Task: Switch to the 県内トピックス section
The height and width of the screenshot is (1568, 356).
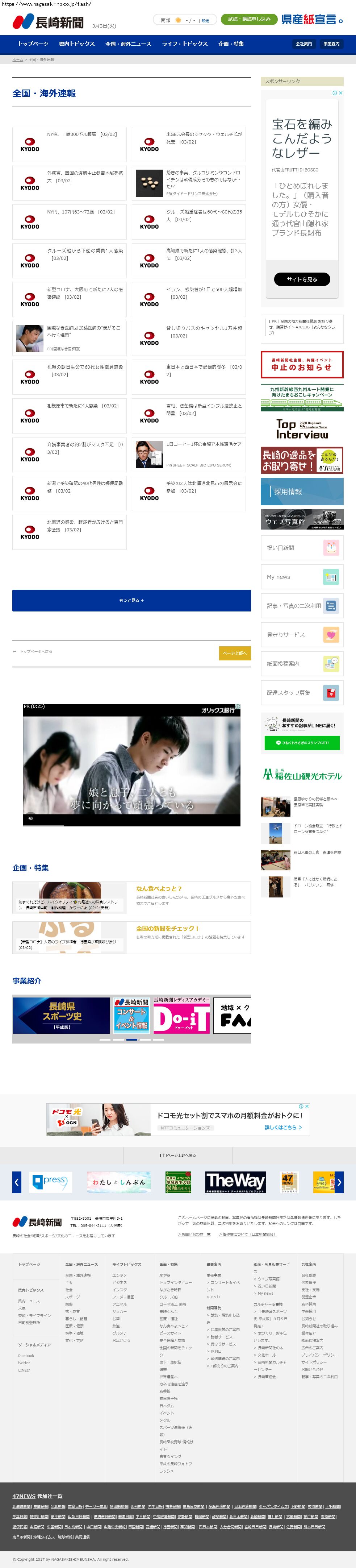Action: tap(77, 44)
